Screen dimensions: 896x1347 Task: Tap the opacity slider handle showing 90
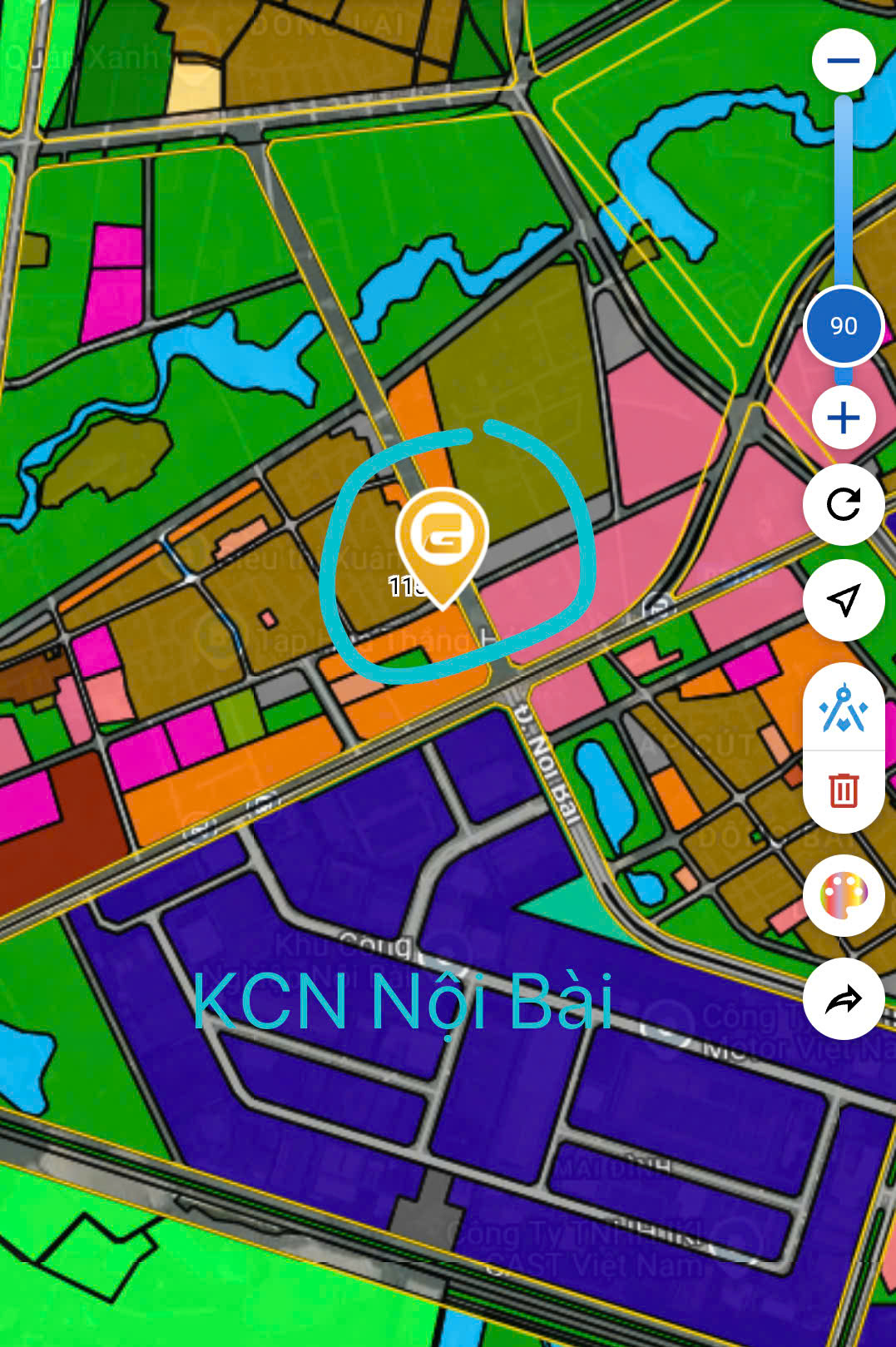coord(843,326)
